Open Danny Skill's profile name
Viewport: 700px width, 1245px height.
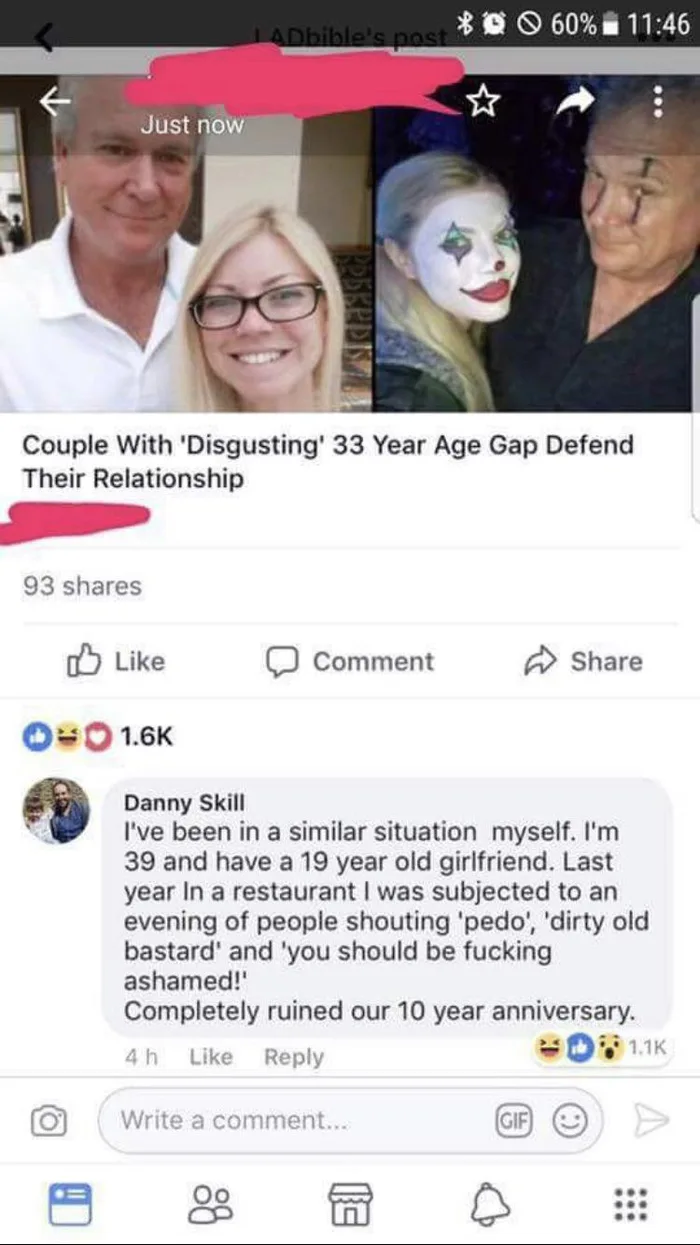point(184,802)
